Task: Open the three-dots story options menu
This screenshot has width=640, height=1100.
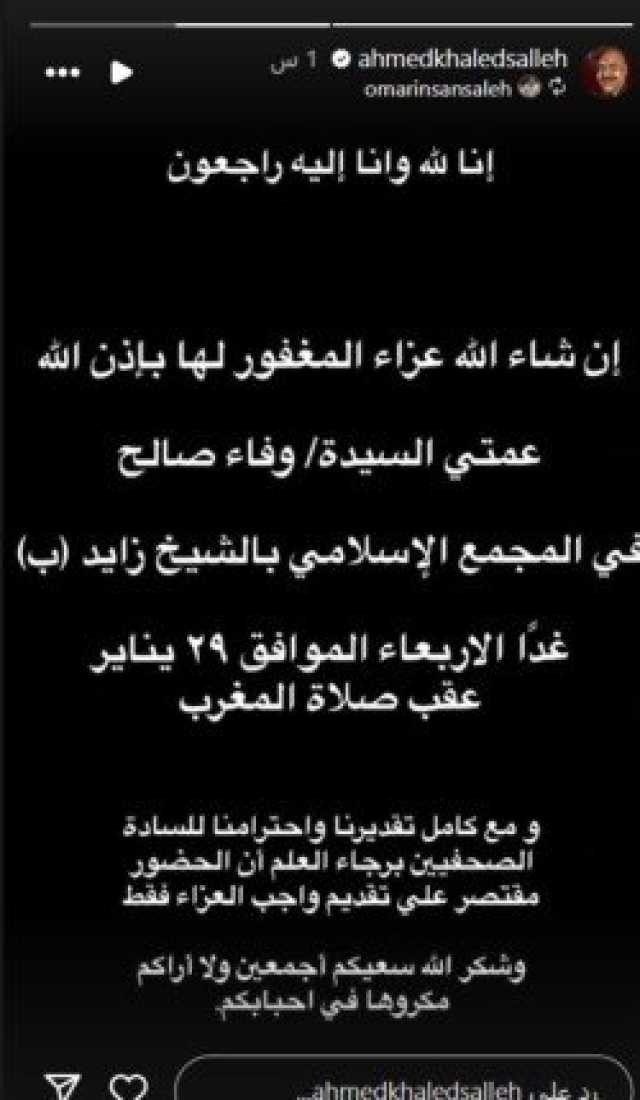Action: [x=60, y=72]
